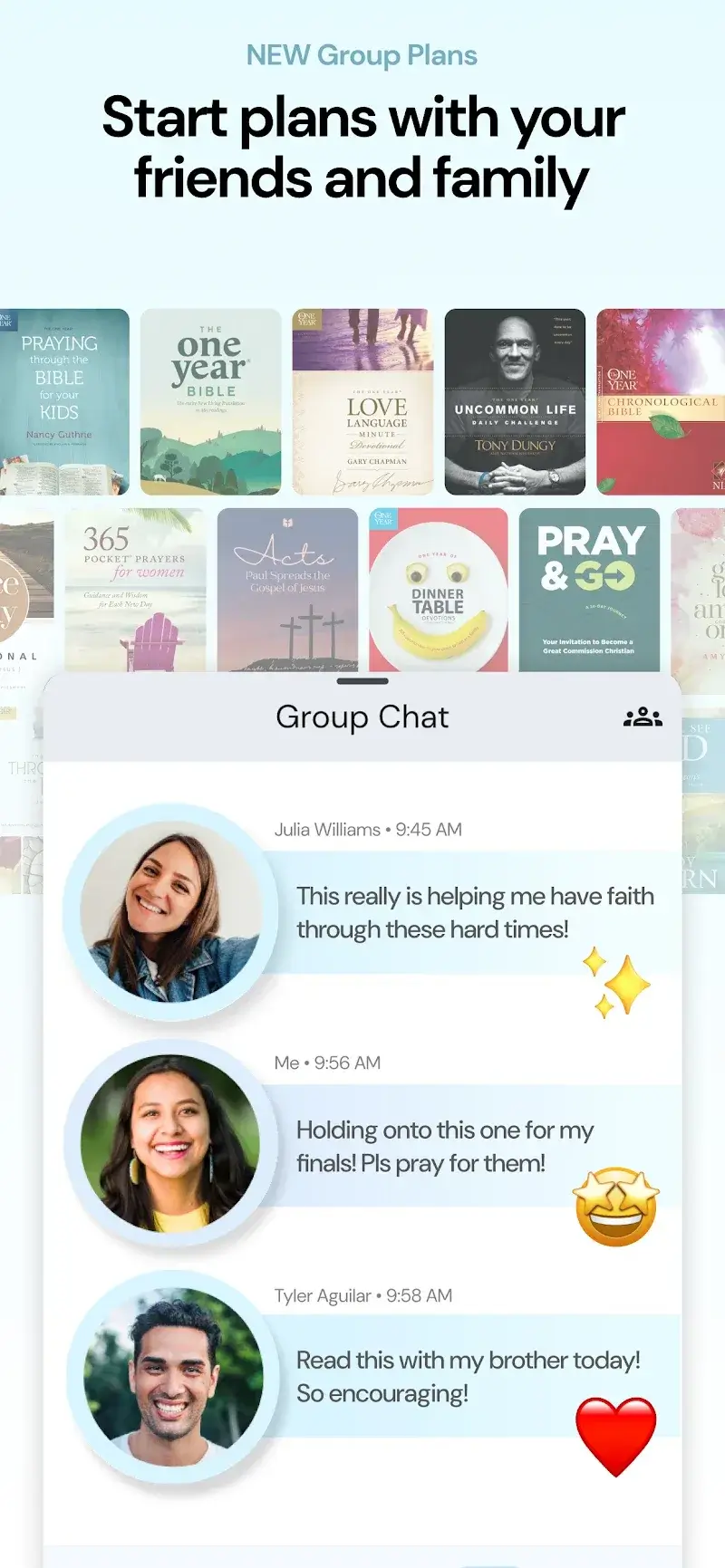
Task: Open the Acts plan cover
Action: coord(287,589)
